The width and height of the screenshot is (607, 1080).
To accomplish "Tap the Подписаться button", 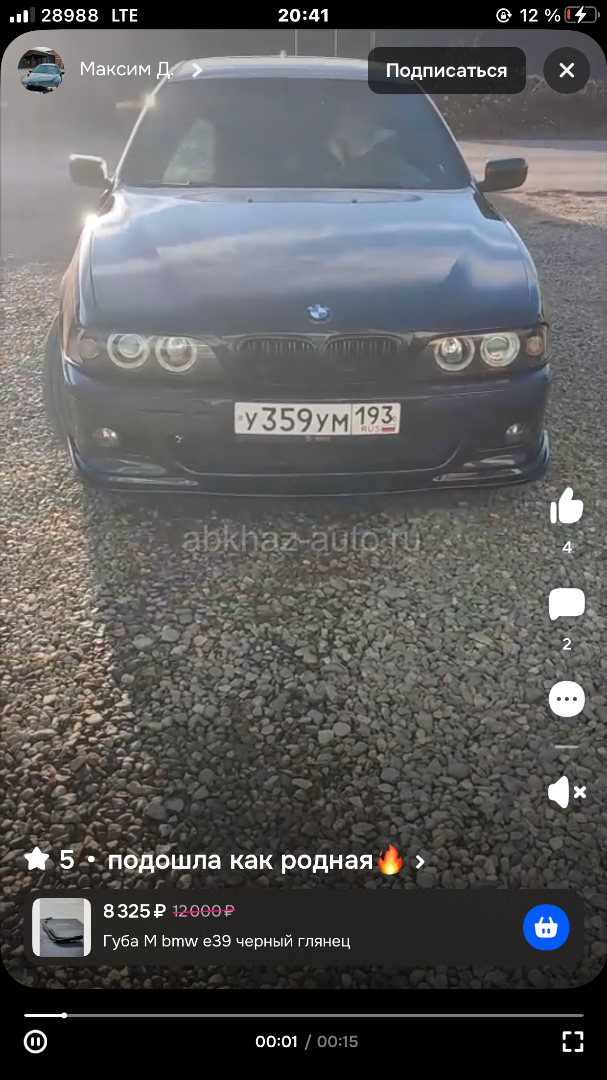I will (446, 70).
